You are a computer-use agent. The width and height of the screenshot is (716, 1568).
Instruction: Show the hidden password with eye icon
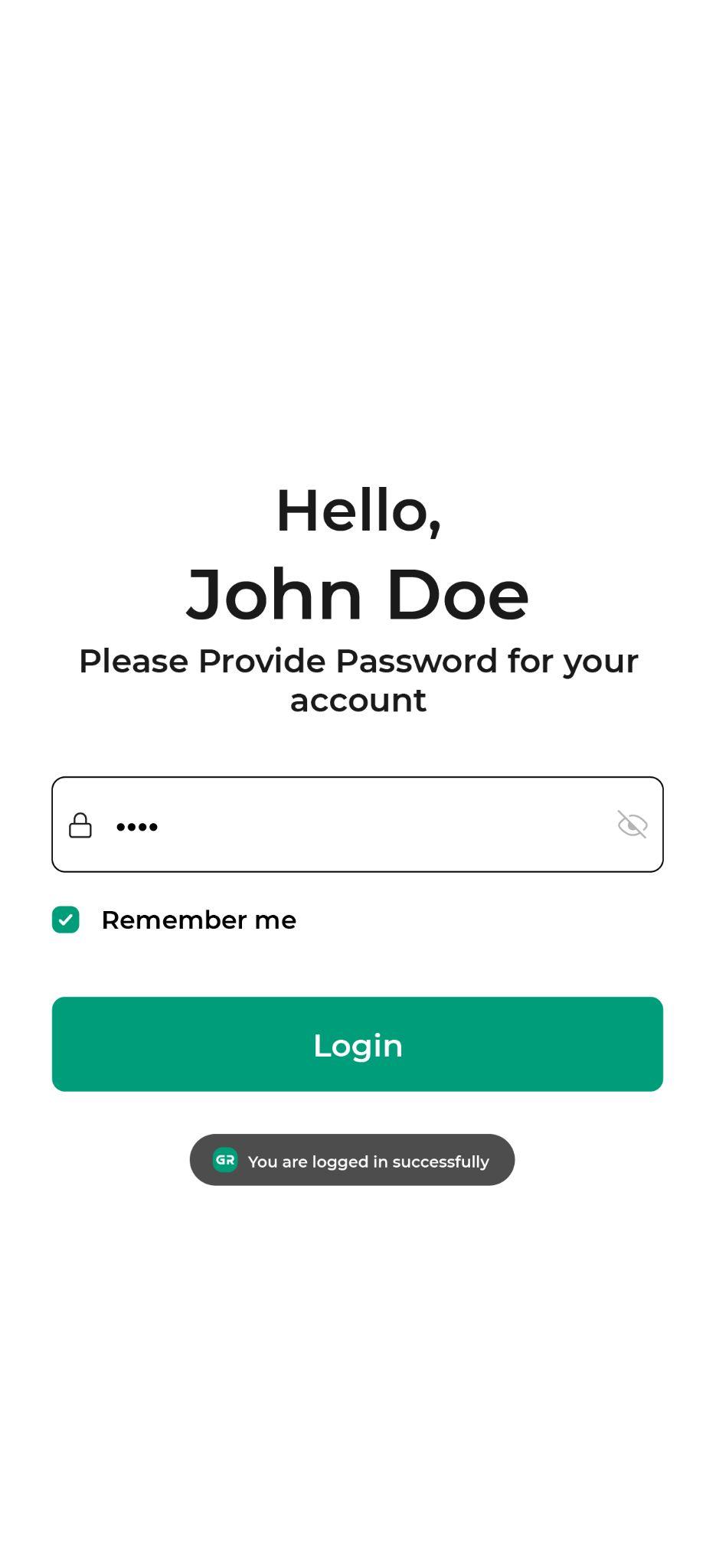click(x=632, y=825)
